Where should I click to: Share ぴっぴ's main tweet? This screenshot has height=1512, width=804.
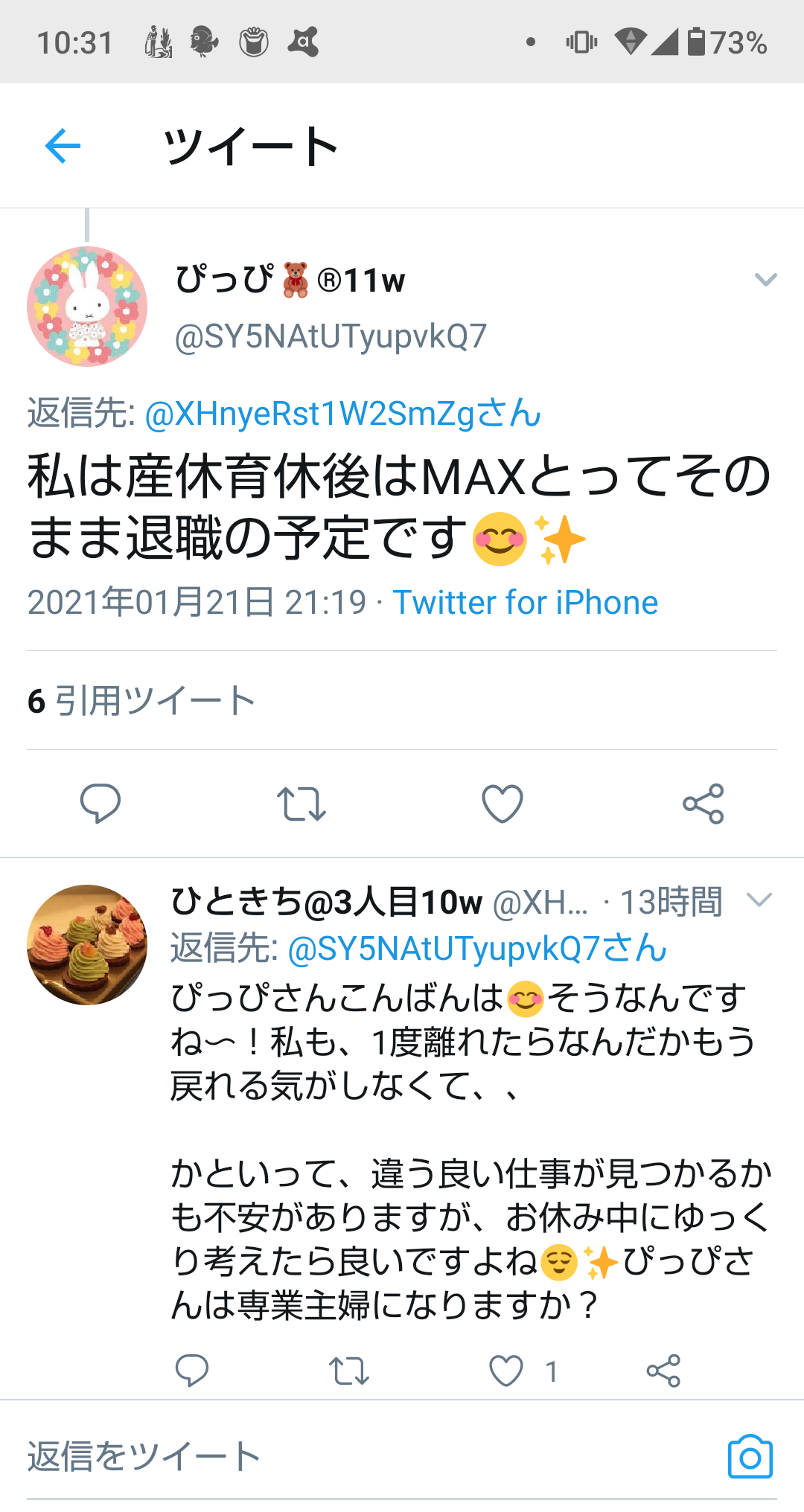click(703, 804)
